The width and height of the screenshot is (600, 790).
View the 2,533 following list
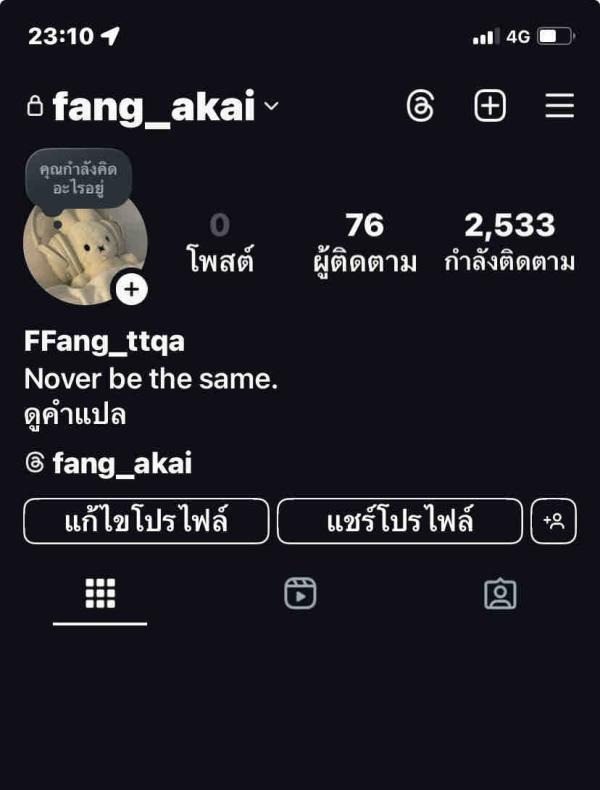click(510, 243)
